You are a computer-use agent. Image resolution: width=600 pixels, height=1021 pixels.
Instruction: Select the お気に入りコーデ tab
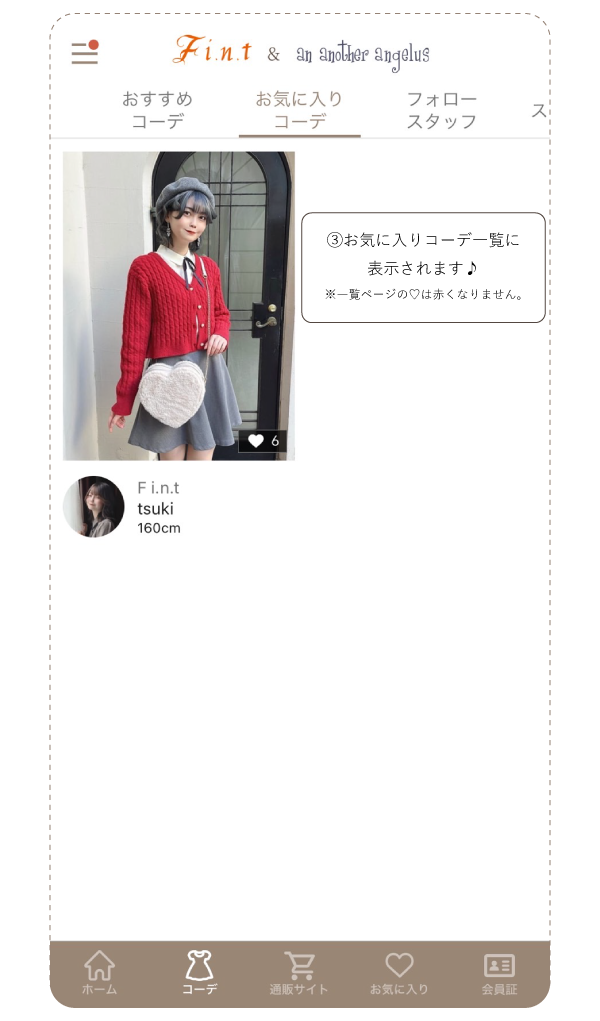coord(299,110)
